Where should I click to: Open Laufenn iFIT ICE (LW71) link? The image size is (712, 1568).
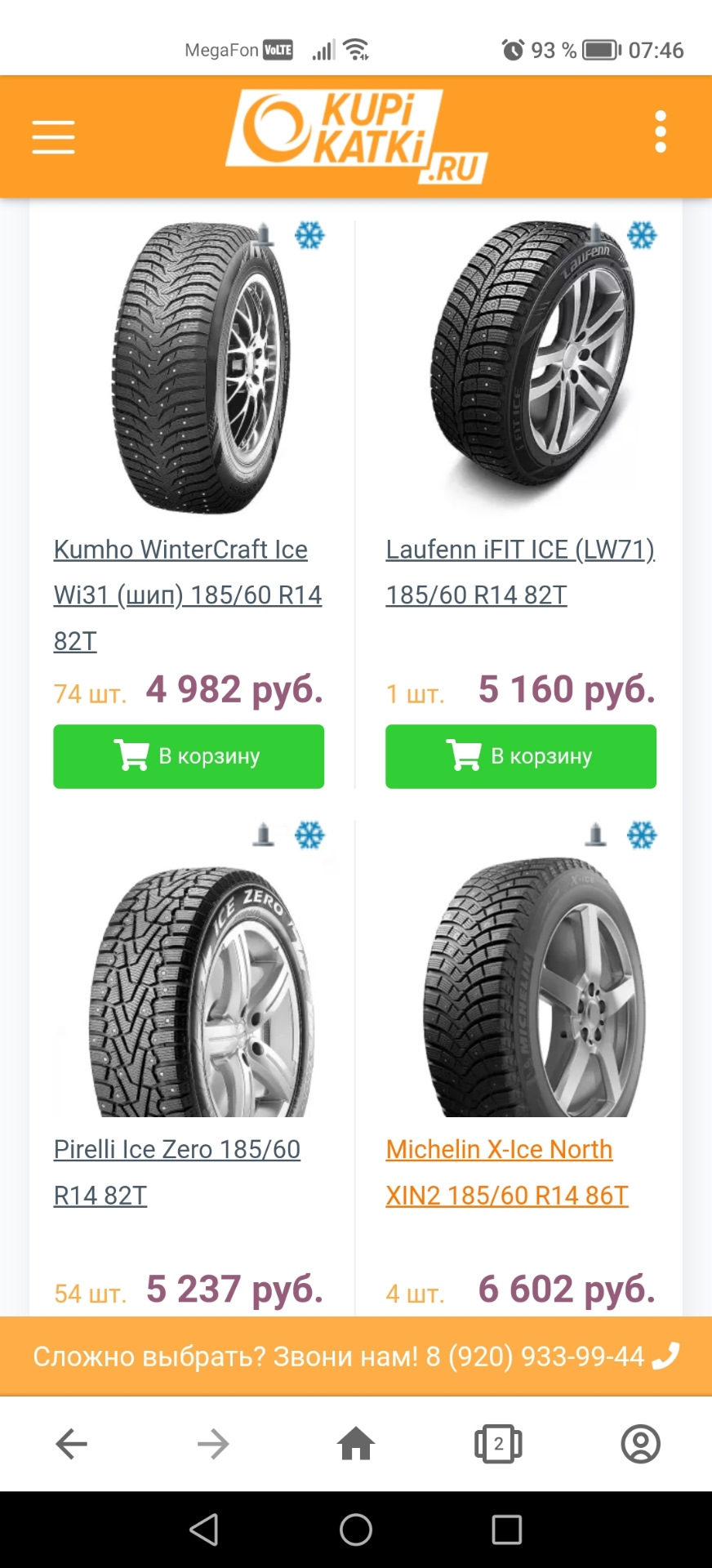click(x=520, y=572)
